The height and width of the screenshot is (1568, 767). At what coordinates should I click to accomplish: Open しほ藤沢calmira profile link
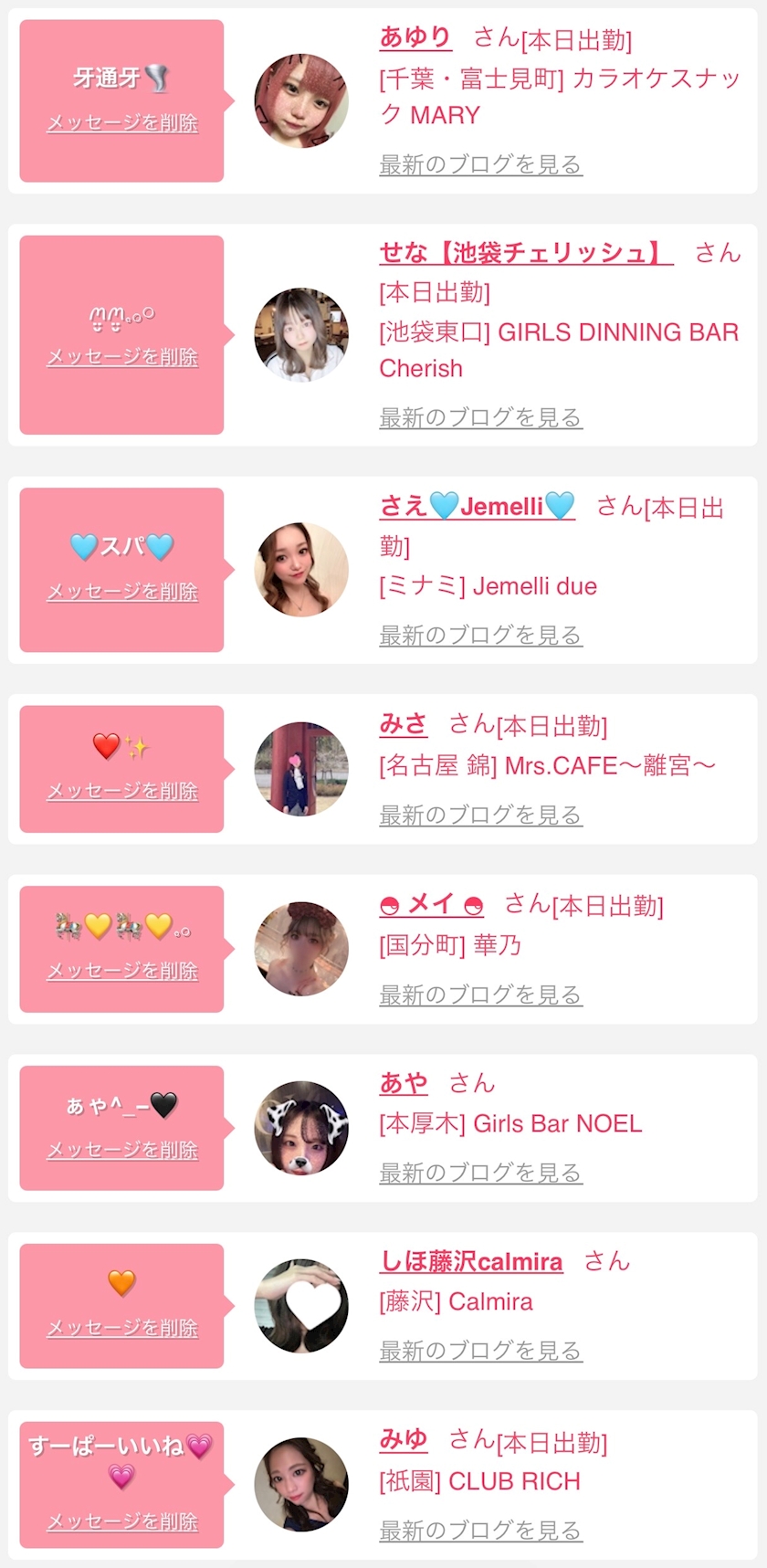click(471, 1261)
